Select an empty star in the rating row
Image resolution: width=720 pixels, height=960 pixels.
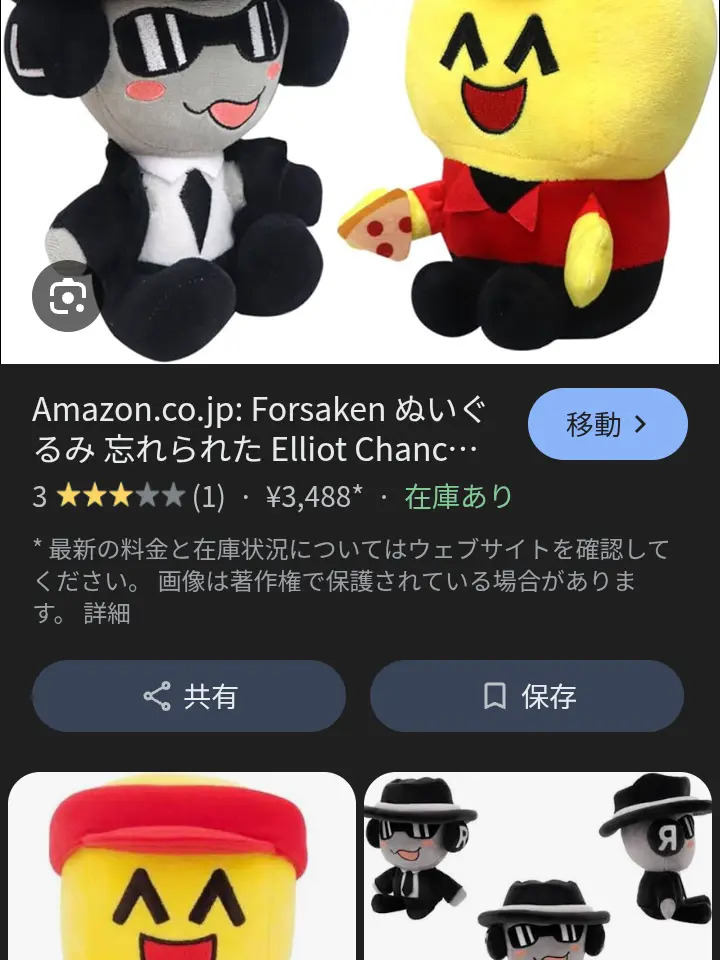click(170, 496)
